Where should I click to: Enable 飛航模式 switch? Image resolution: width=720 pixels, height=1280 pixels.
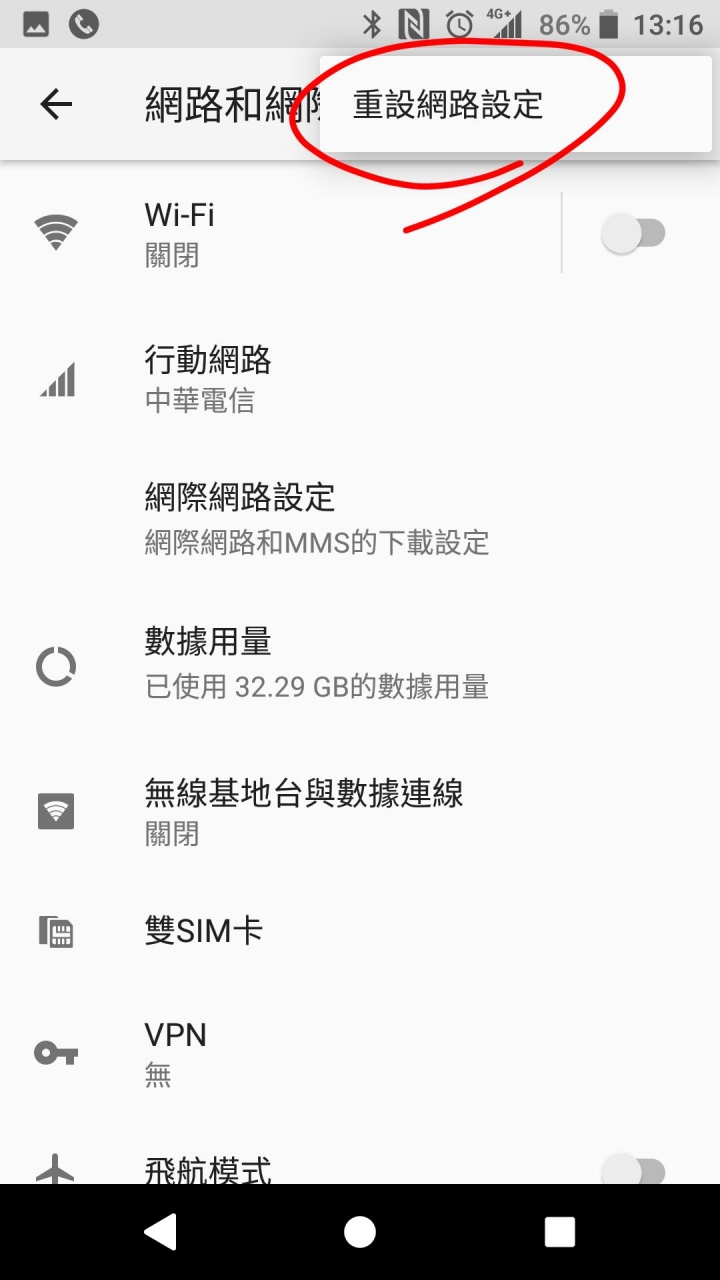pyautogui.click(x=633, y=1170)
